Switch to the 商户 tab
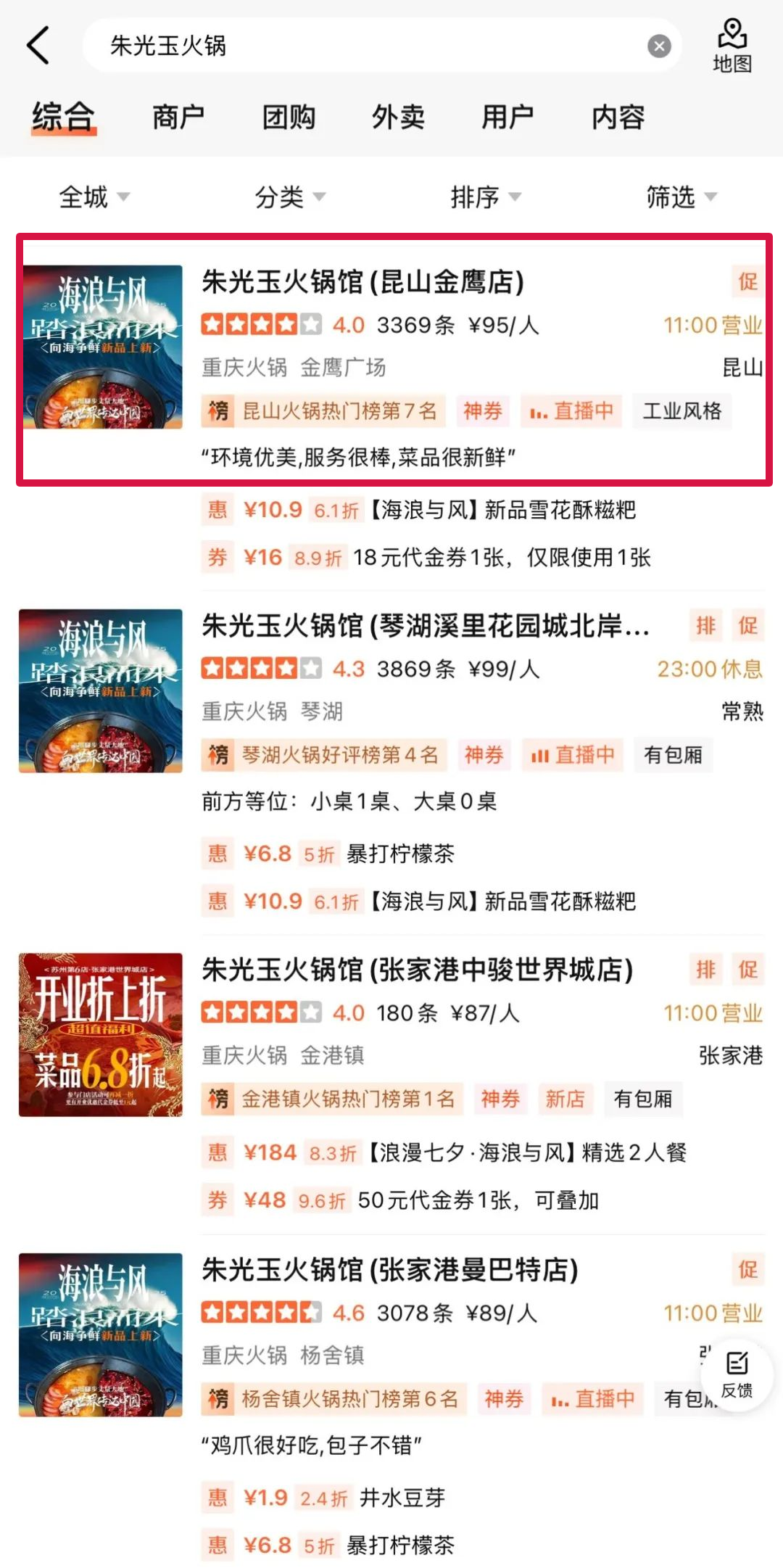 click(x=178, y=117)
